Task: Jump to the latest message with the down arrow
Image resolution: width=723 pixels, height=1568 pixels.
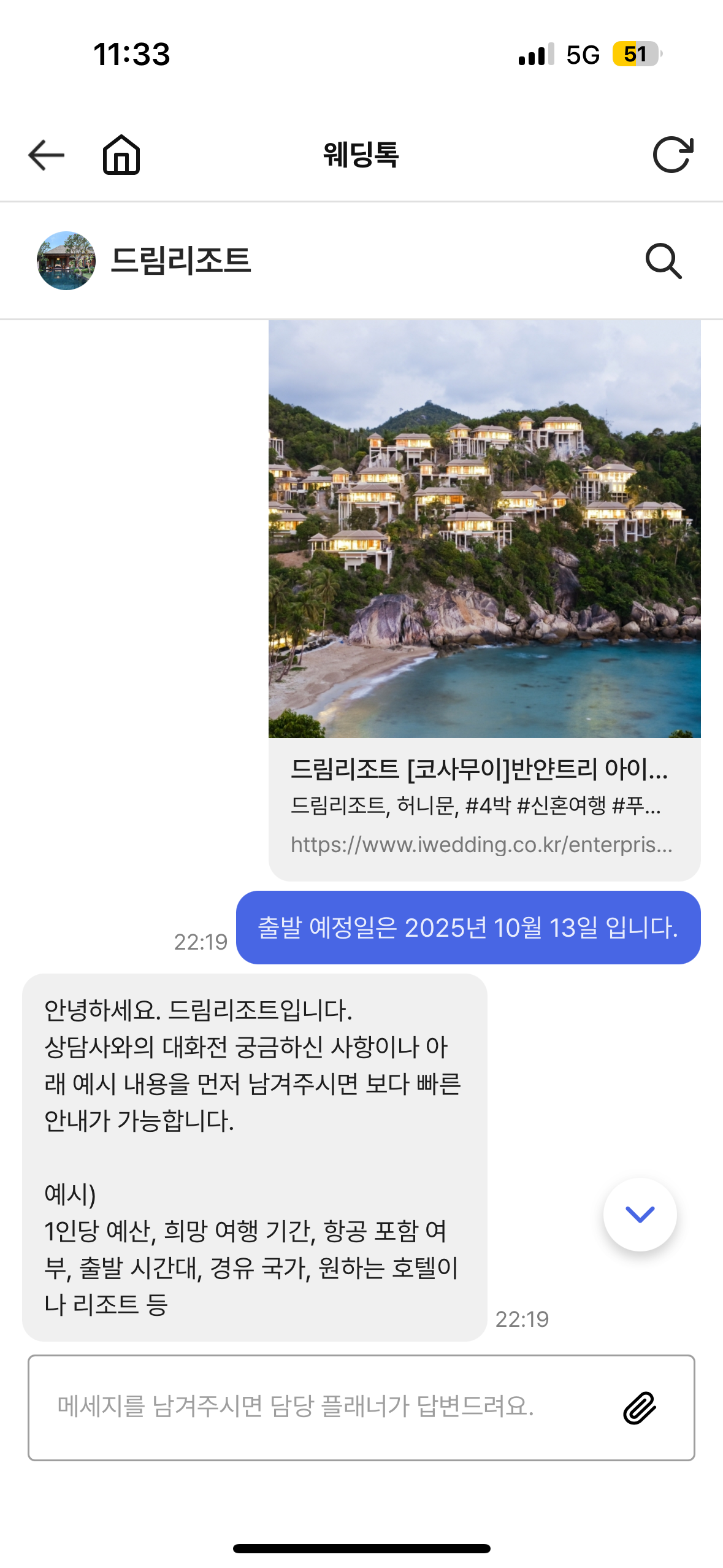Action: coord(640,1214)
